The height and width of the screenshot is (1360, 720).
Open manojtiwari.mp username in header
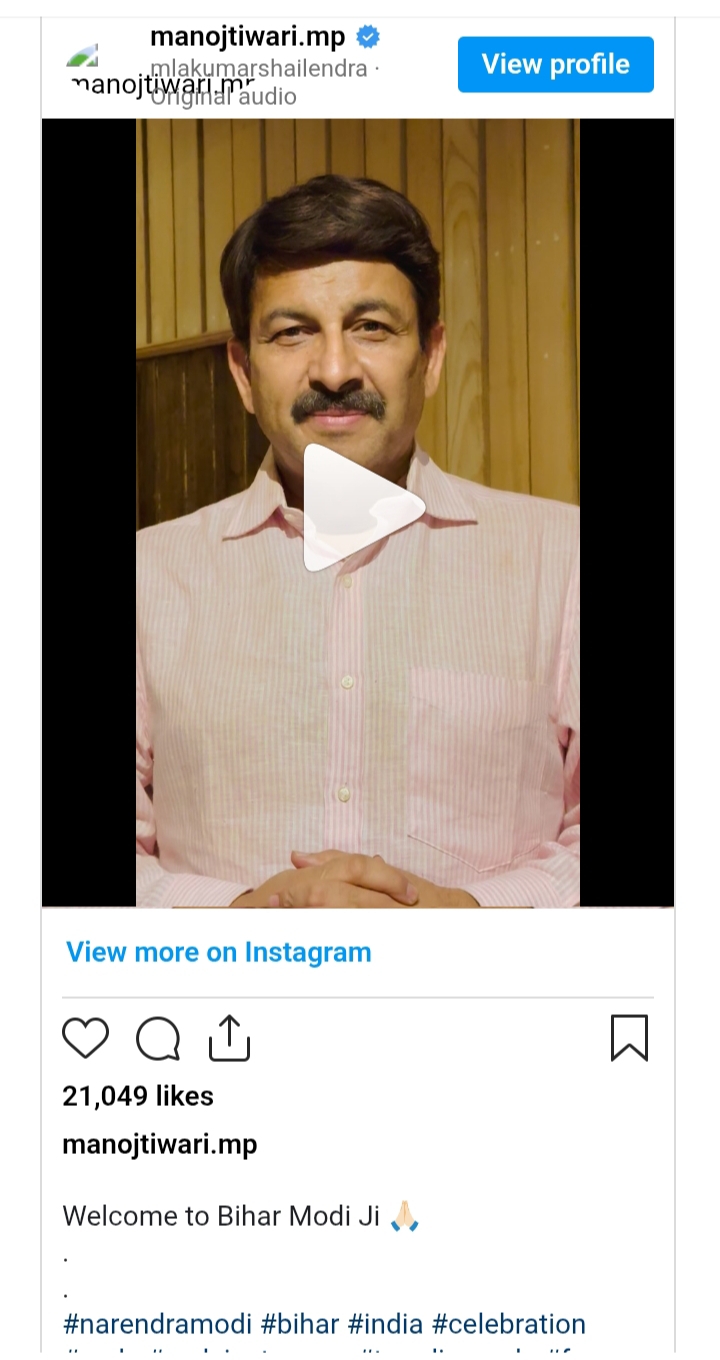pyautogui.click(x=247, y=37)
